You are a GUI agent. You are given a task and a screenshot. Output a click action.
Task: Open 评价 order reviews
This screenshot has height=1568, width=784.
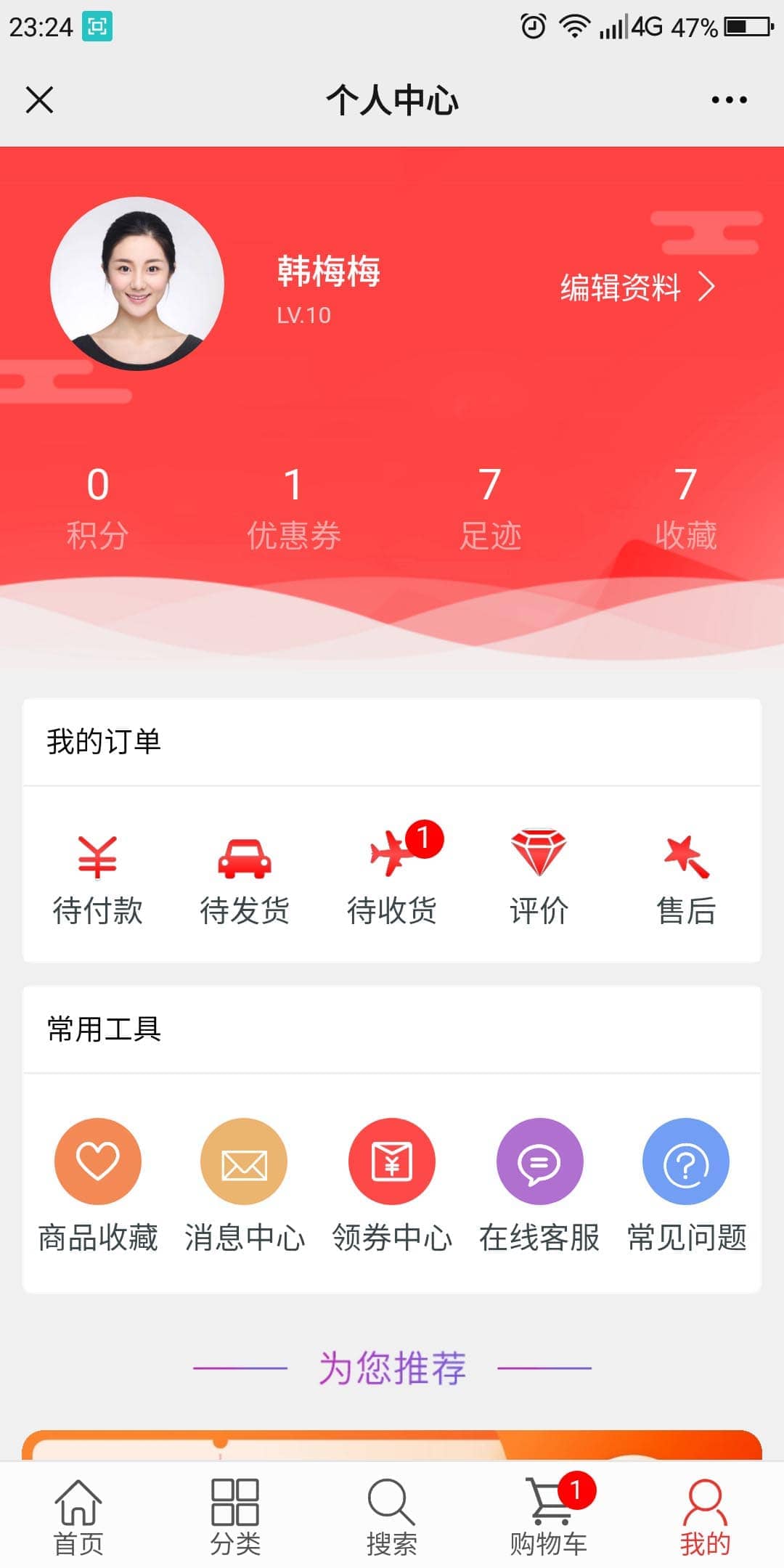[539, 878]
